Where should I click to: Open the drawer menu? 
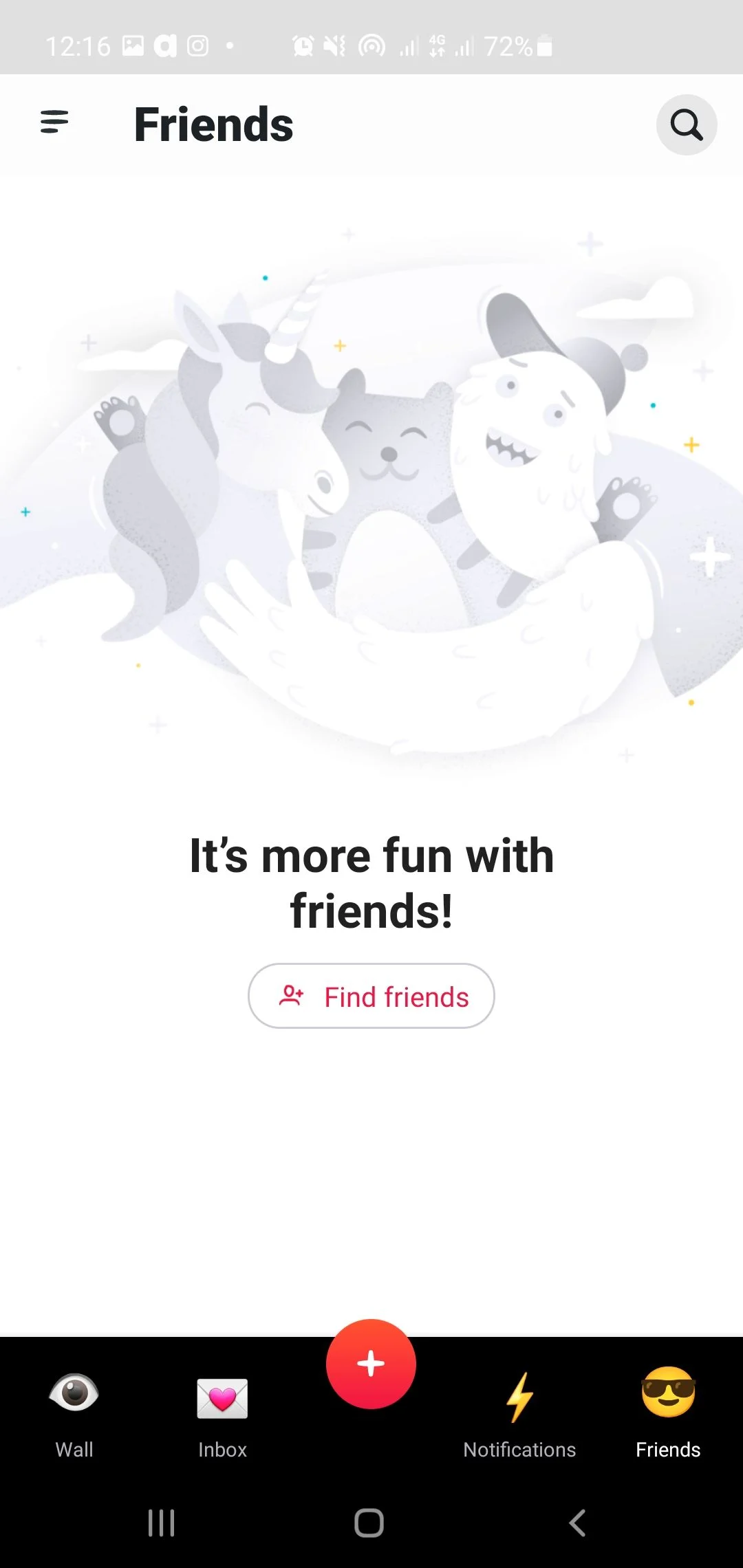click(x=54, y=122)
